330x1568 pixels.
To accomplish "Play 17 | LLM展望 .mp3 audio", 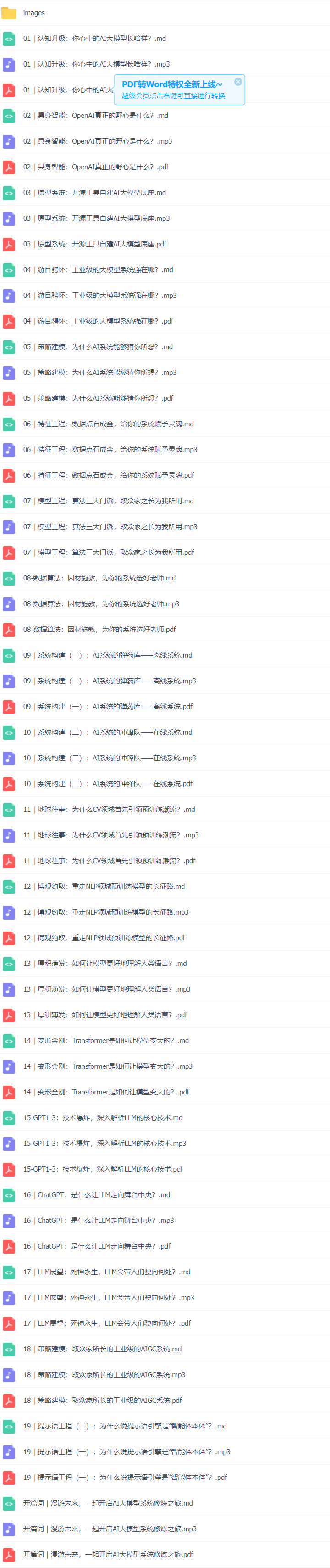I will [x=108, y=1297].
